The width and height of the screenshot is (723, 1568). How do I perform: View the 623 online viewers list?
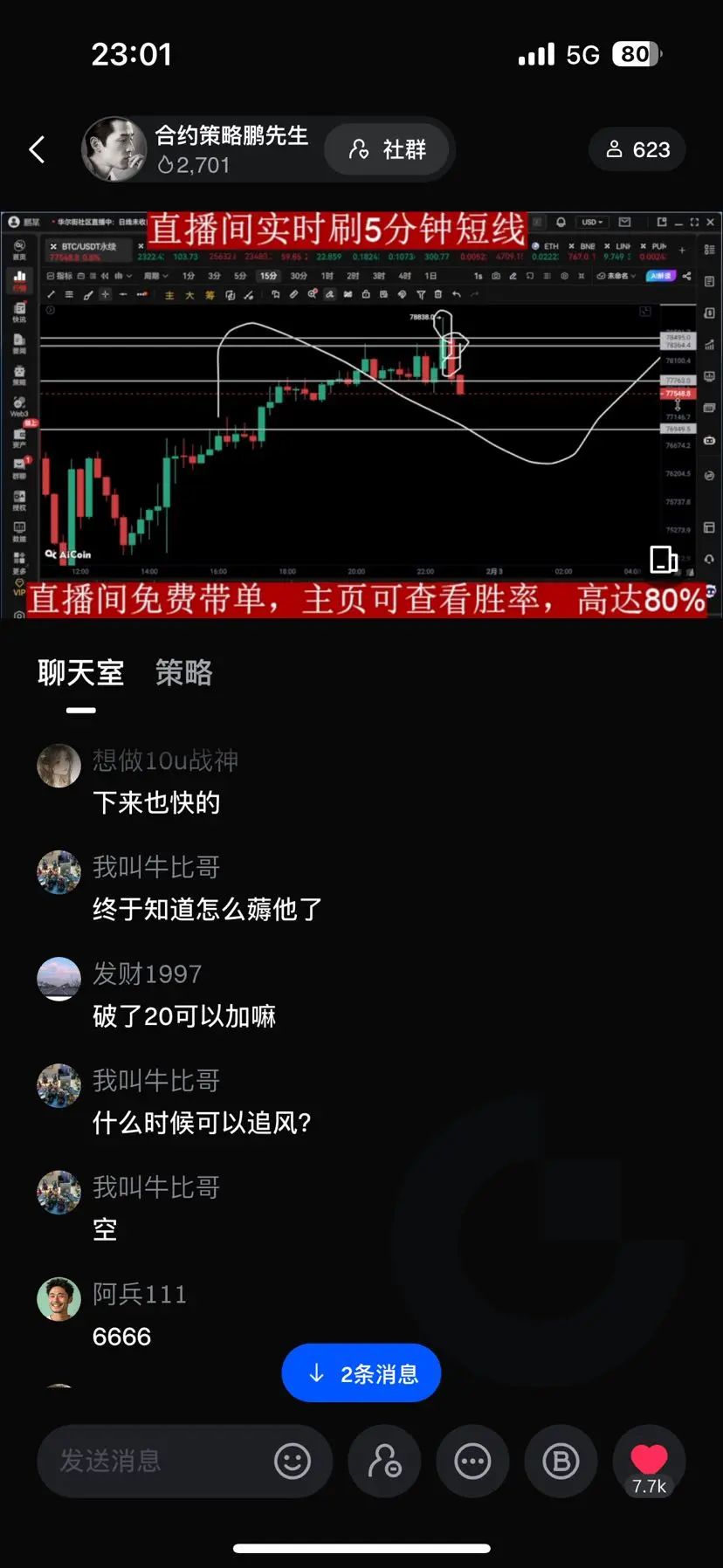tap(637, 150)
